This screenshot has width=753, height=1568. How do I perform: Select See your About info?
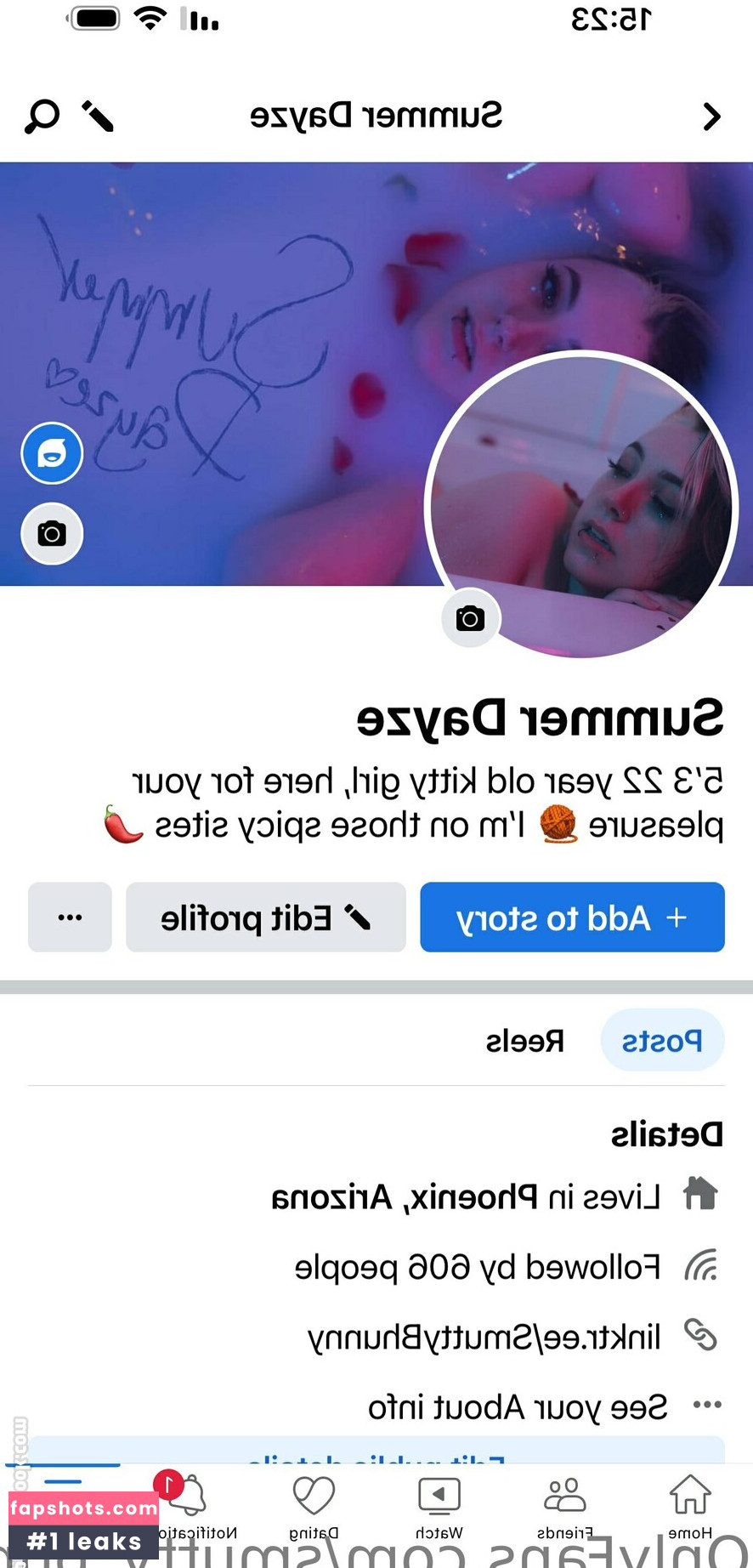coord(517,1407)
